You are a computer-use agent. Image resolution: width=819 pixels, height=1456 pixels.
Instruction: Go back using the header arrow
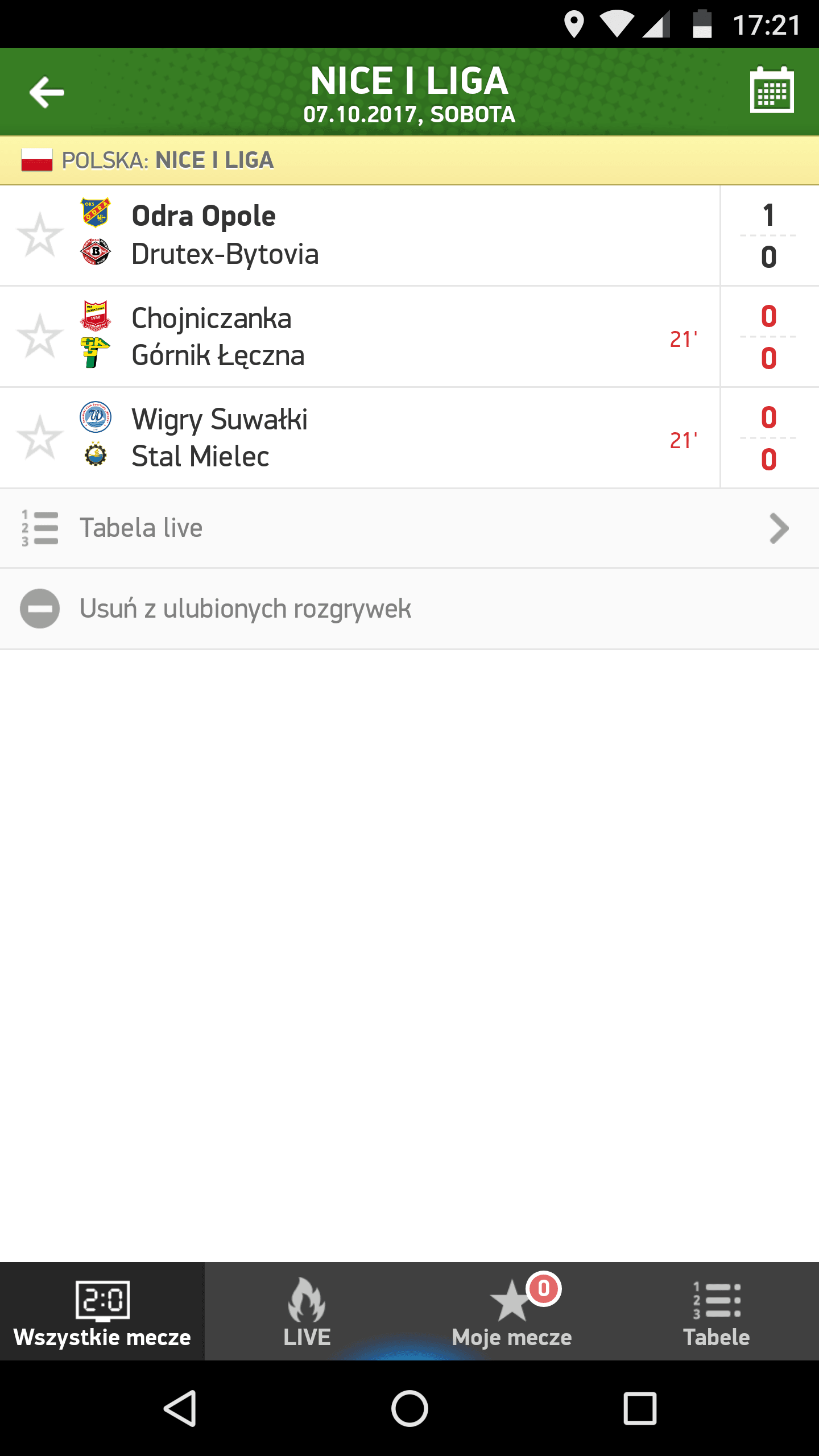(47, 93)
